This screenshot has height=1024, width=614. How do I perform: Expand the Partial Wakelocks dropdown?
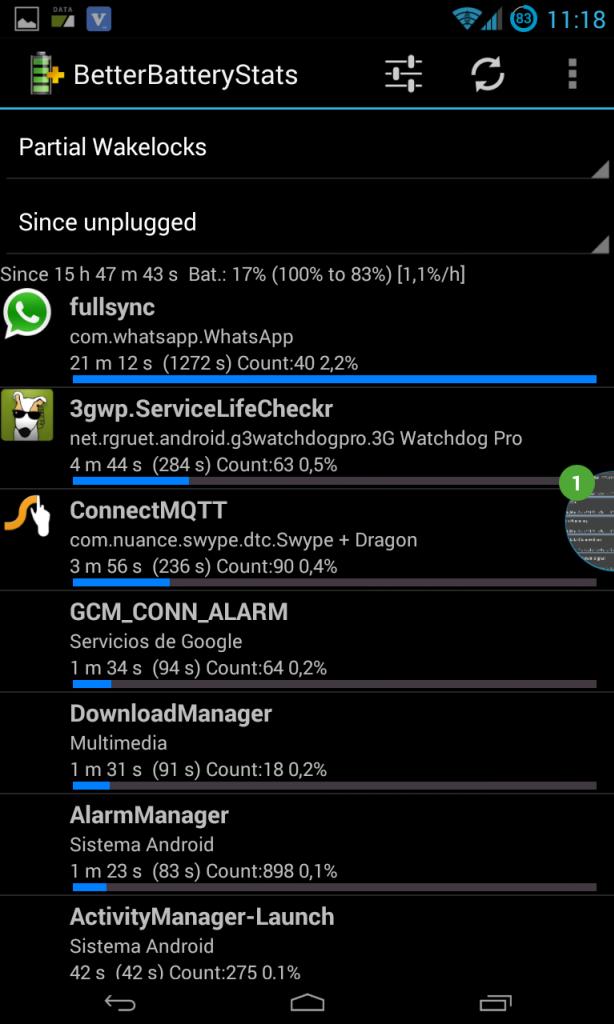[307, 148]
